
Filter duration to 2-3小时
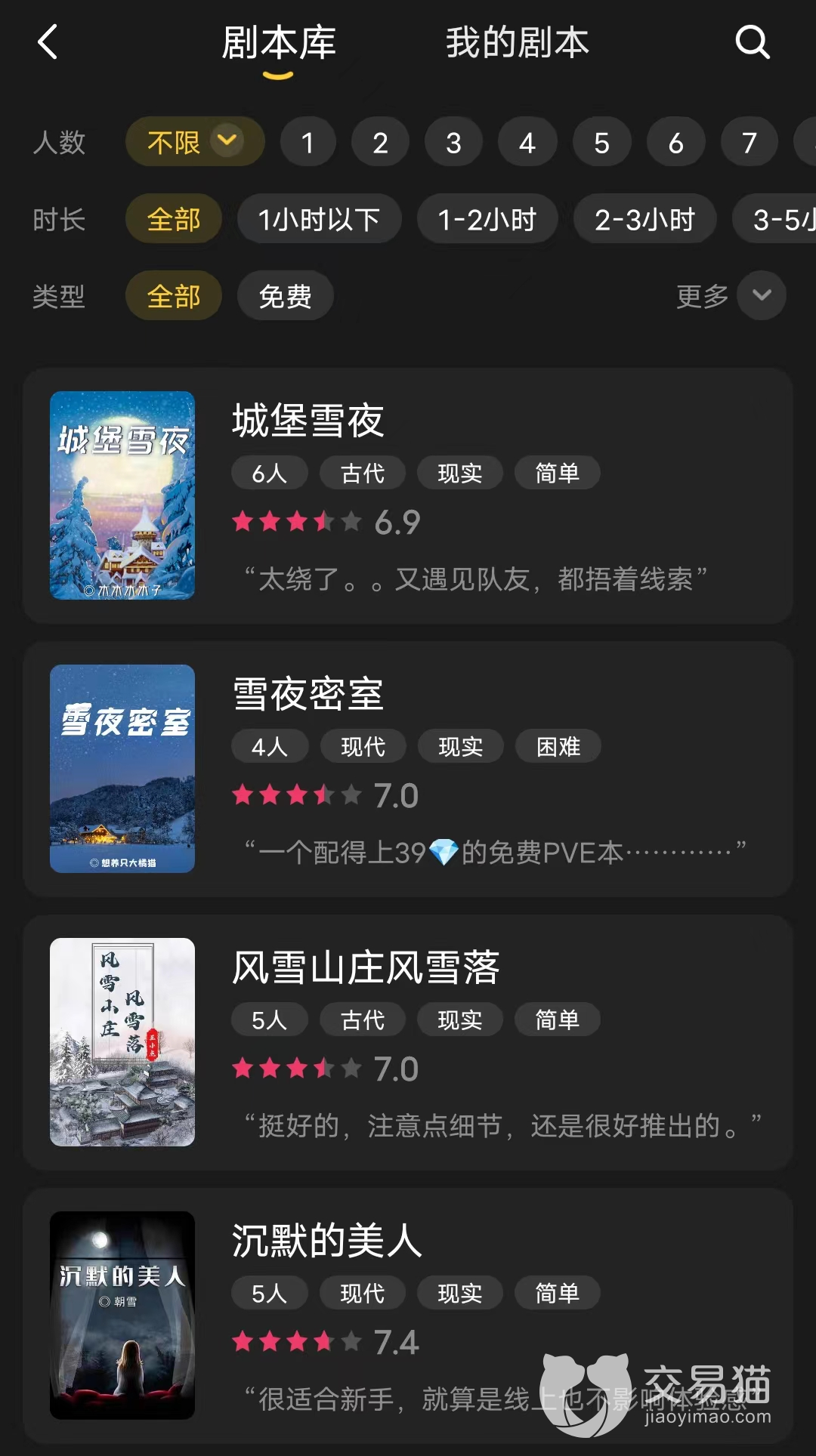tap(645, 219)
